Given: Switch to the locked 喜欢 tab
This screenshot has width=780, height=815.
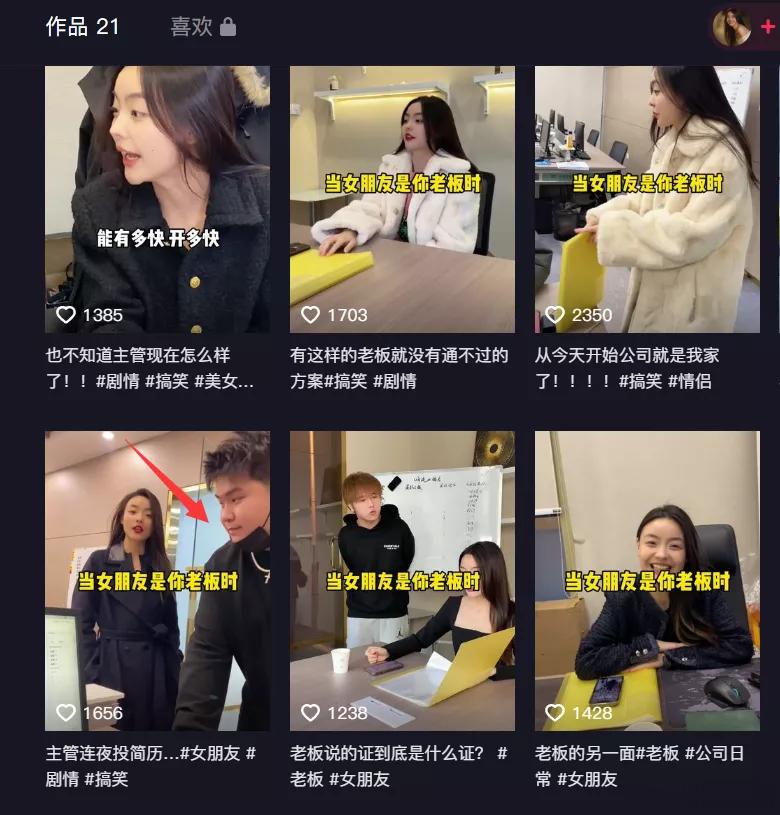Looking at the screenshot, I should 202,27.
